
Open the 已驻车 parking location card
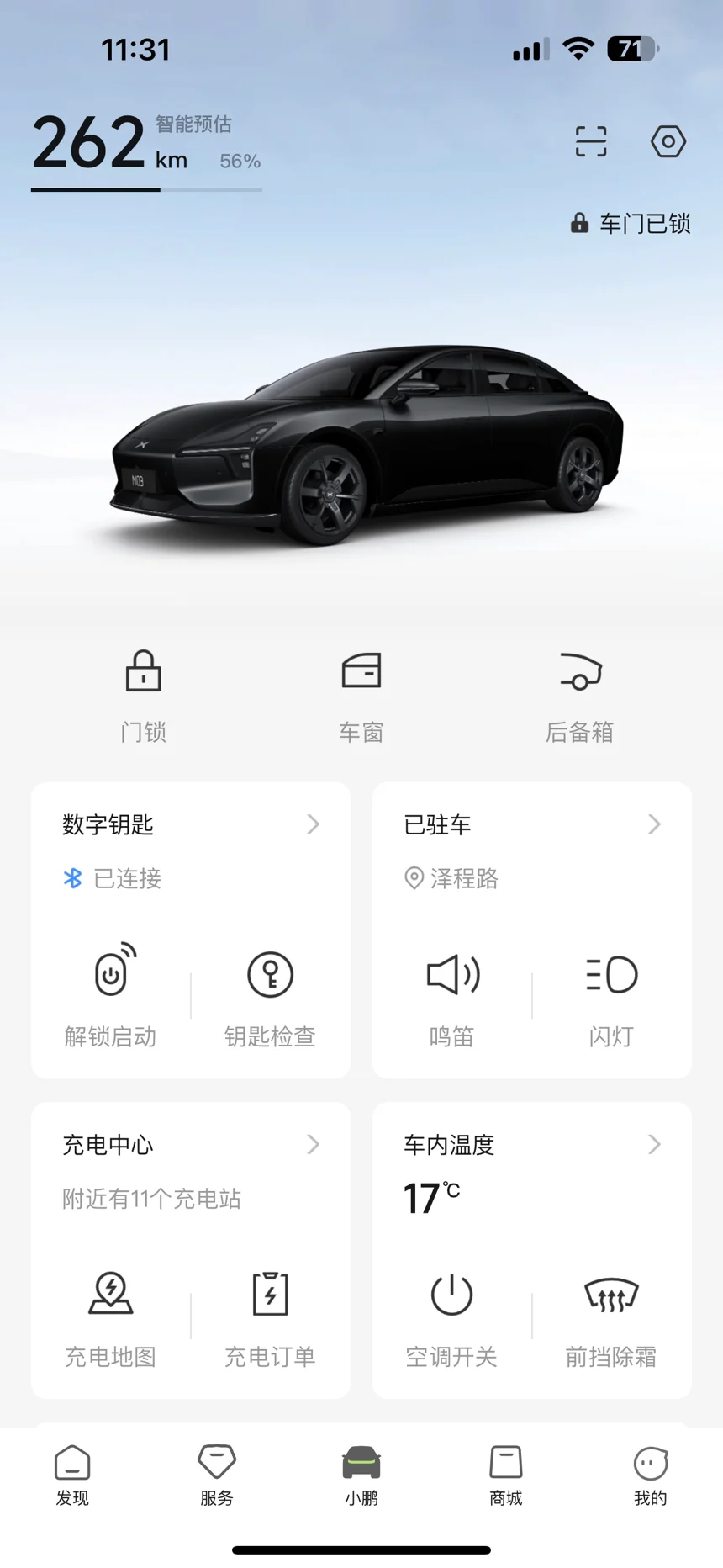pos(531,824)
